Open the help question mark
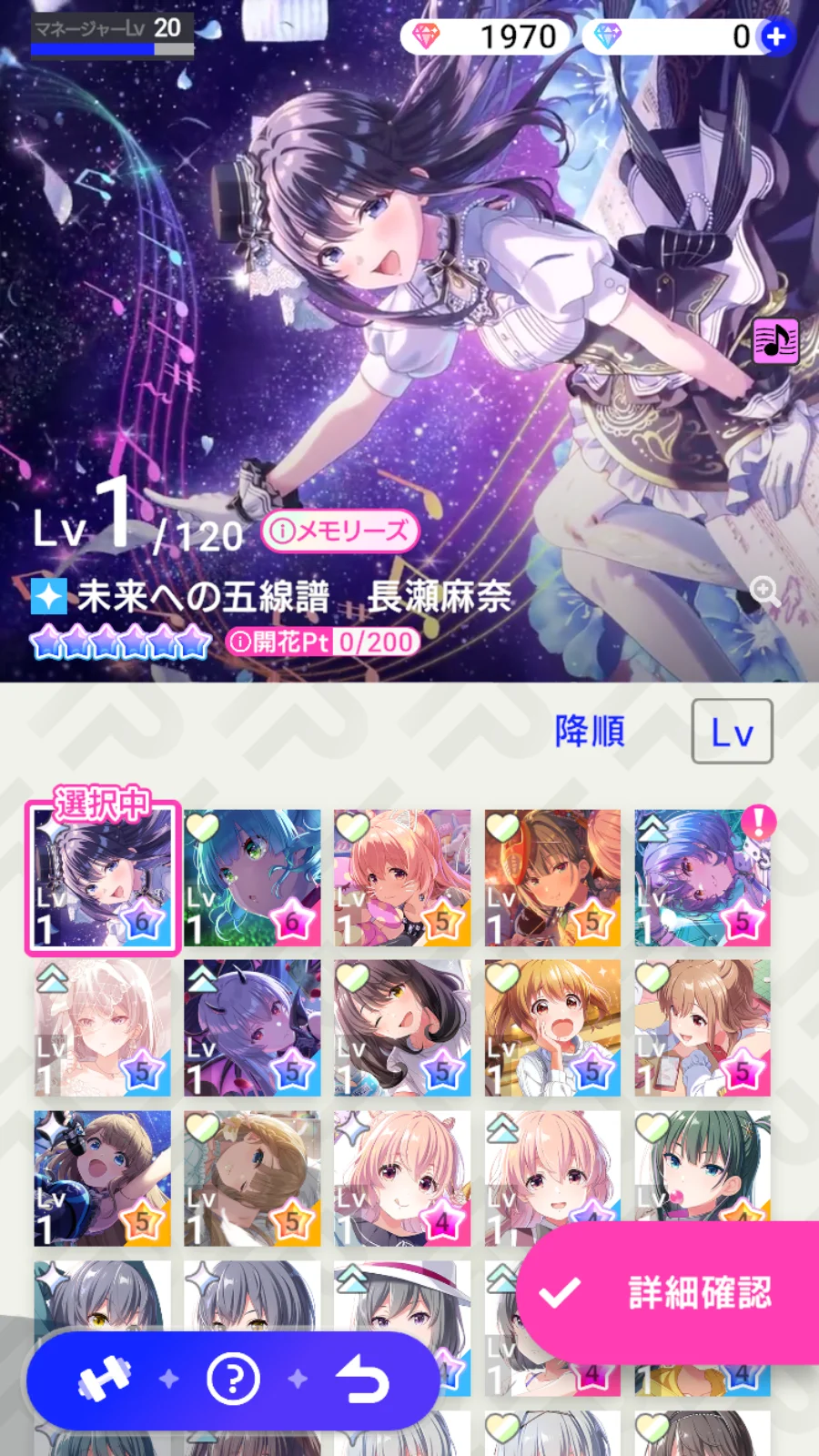This screenshot has width=819, height=1456. pyautogui.click(x=233, y=1380)
